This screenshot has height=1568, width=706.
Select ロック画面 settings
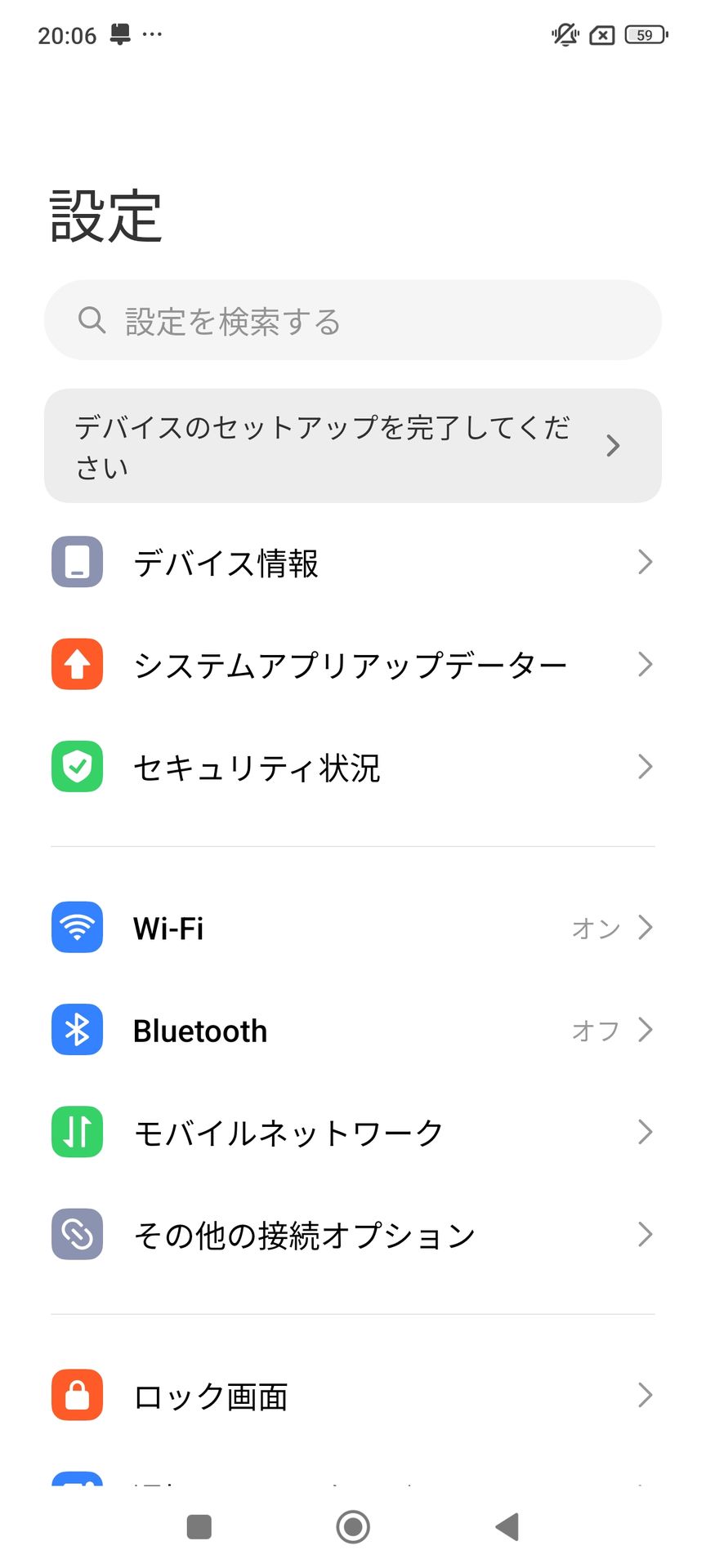tap(353, 1396)
